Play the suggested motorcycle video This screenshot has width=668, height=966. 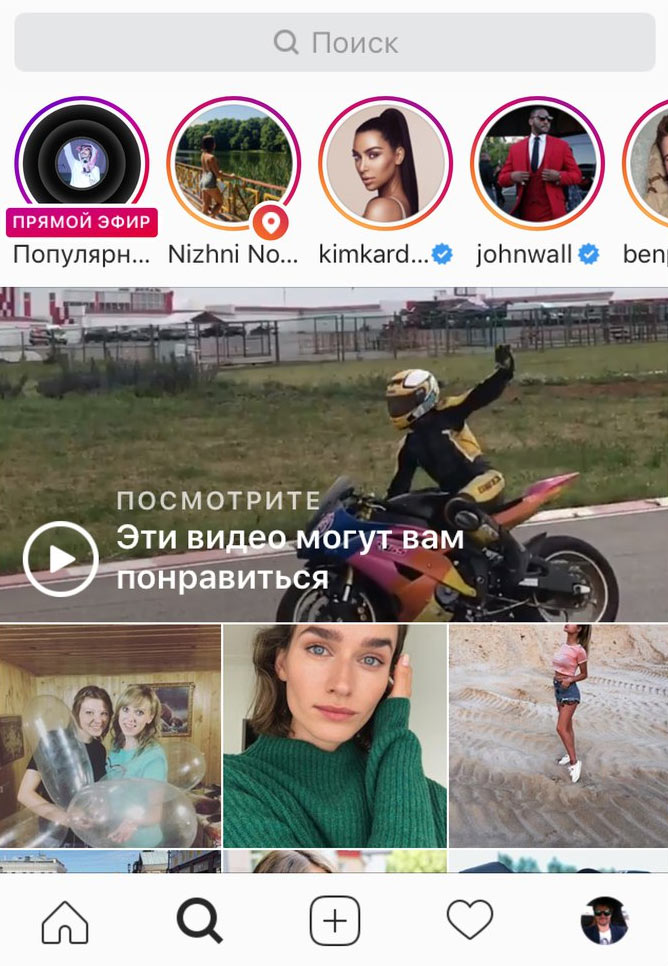tap(60, 559)
